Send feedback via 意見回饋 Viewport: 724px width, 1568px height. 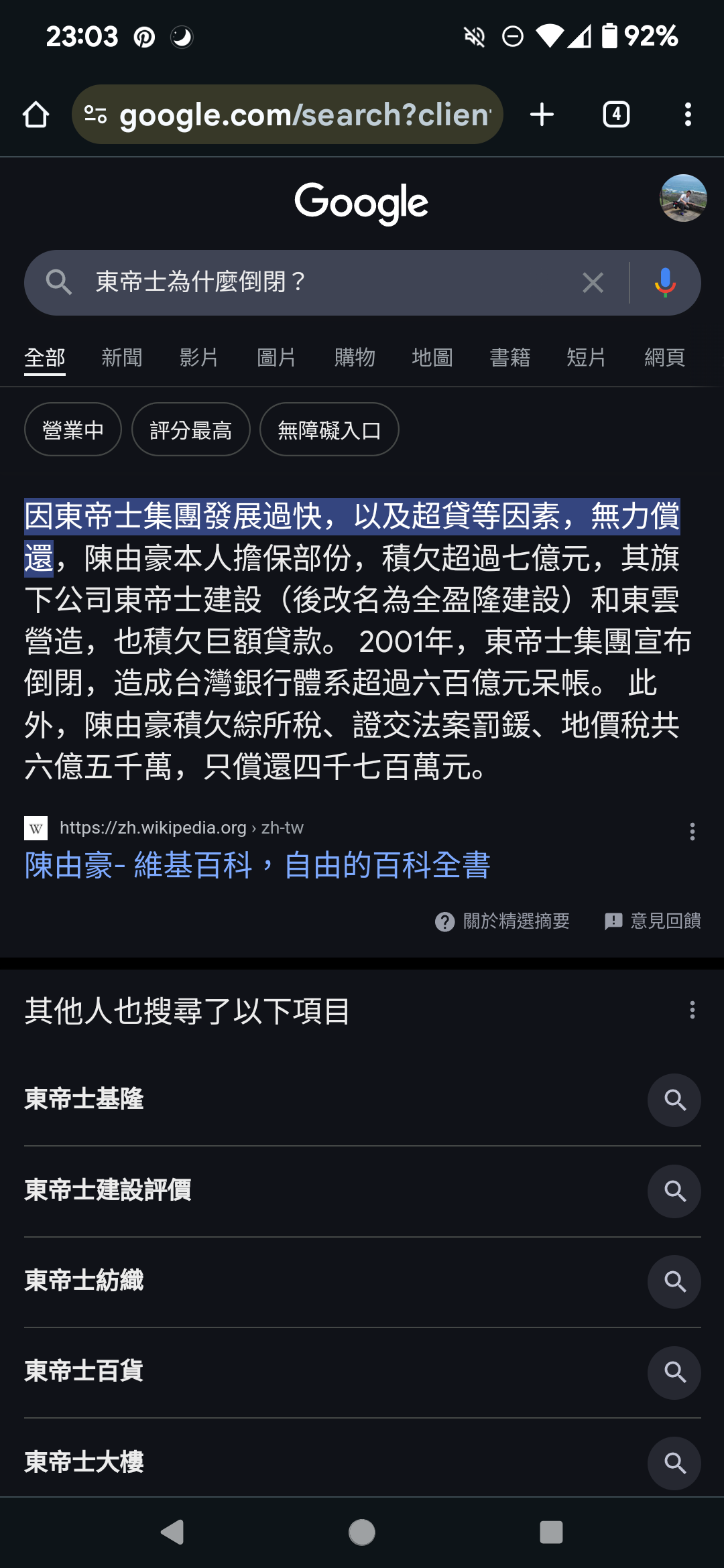click(653, 921)
